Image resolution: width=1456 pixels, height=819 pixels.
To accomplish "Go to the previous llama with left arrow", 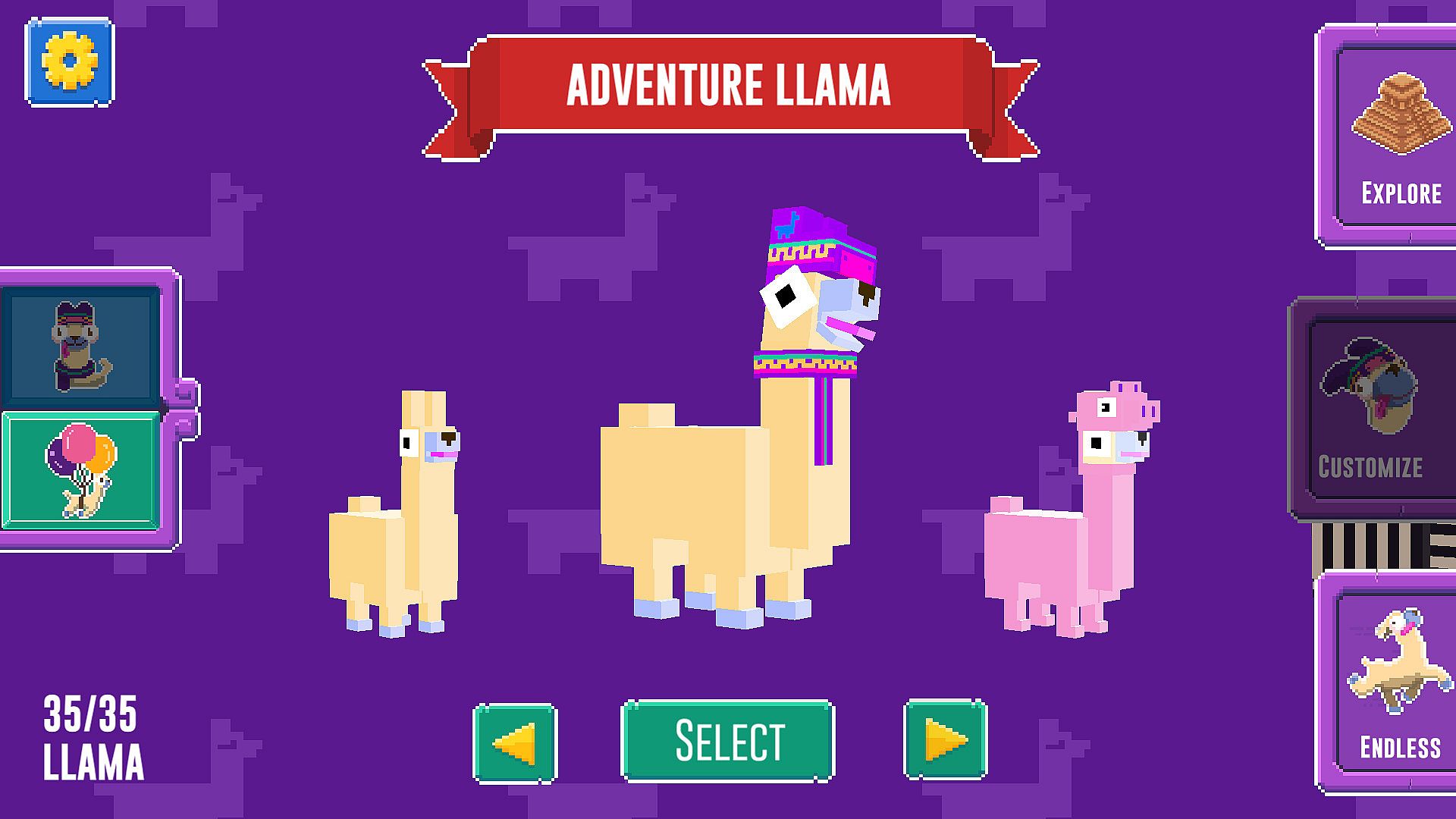I will (516, 741).
